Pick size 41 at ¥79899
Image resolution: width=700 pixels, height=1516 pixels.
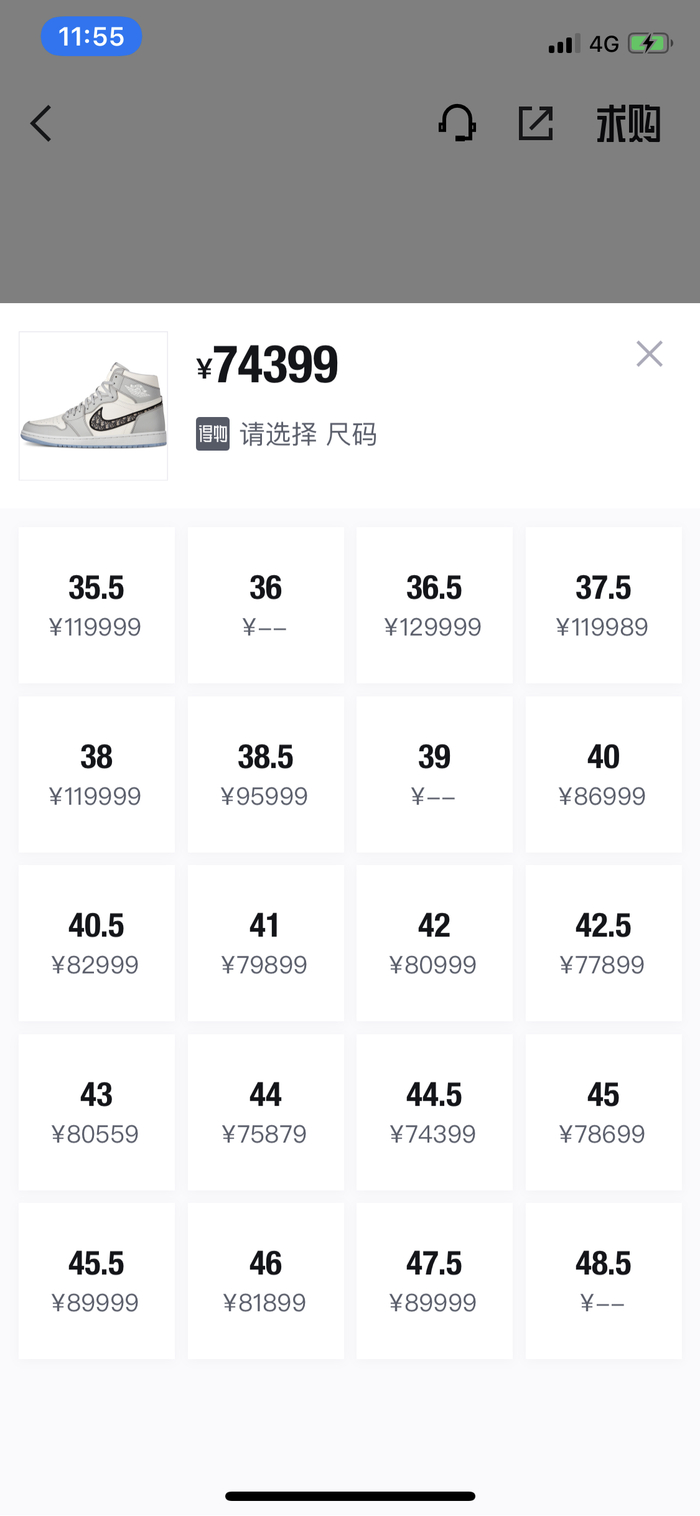[266, 943]
